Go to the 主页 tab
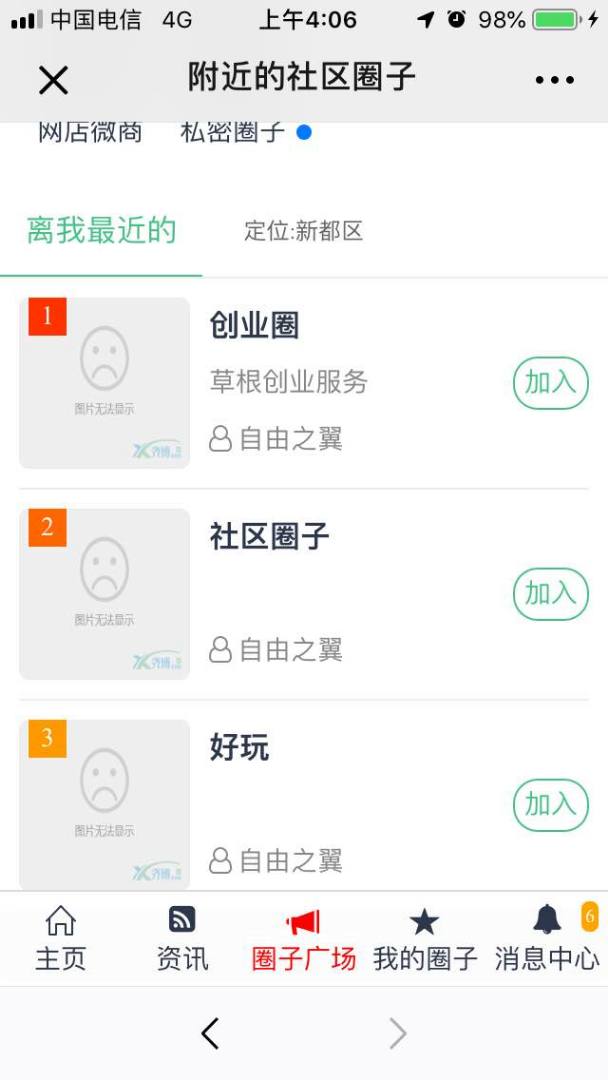608x1080 pixels. [x=61, y=939]
